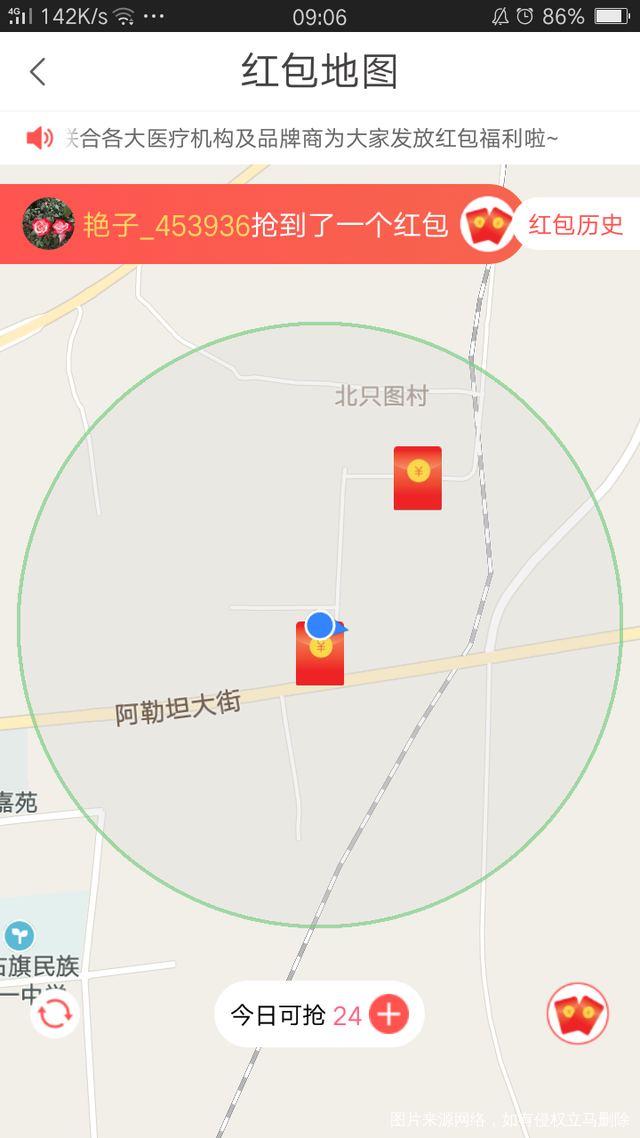Refresh the red packet map
The height and width of the screenshot is (1138, 640).
coord(54,1014)
